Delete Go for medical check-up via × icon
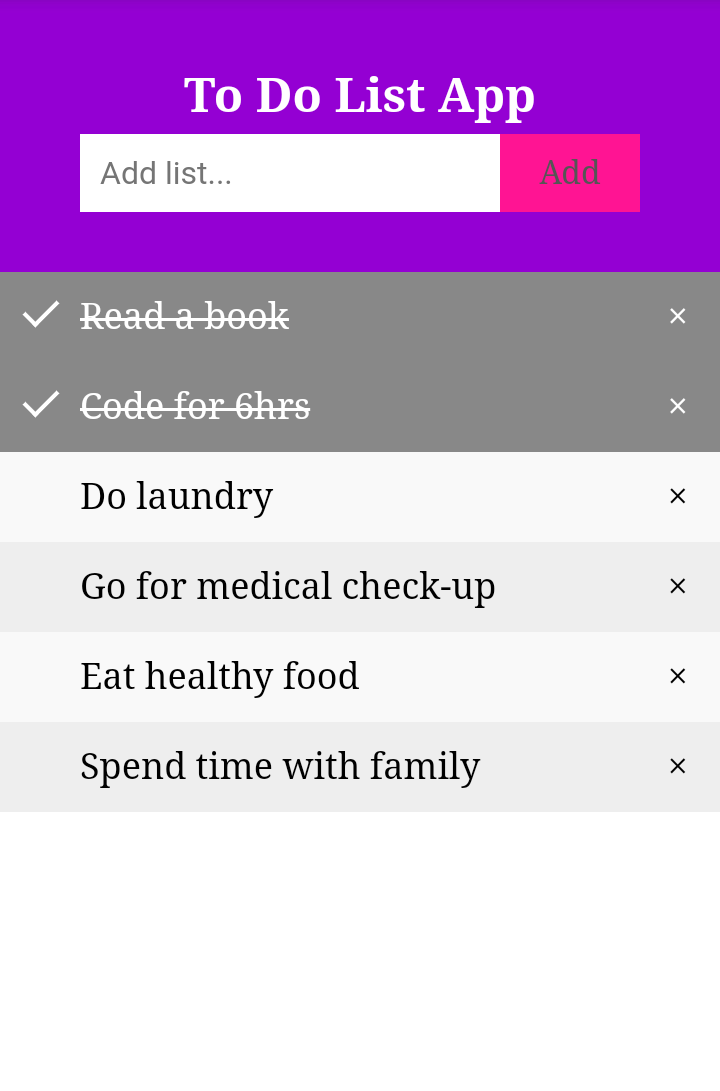This screenshot has height=1091, width=720. click(678, 586)
